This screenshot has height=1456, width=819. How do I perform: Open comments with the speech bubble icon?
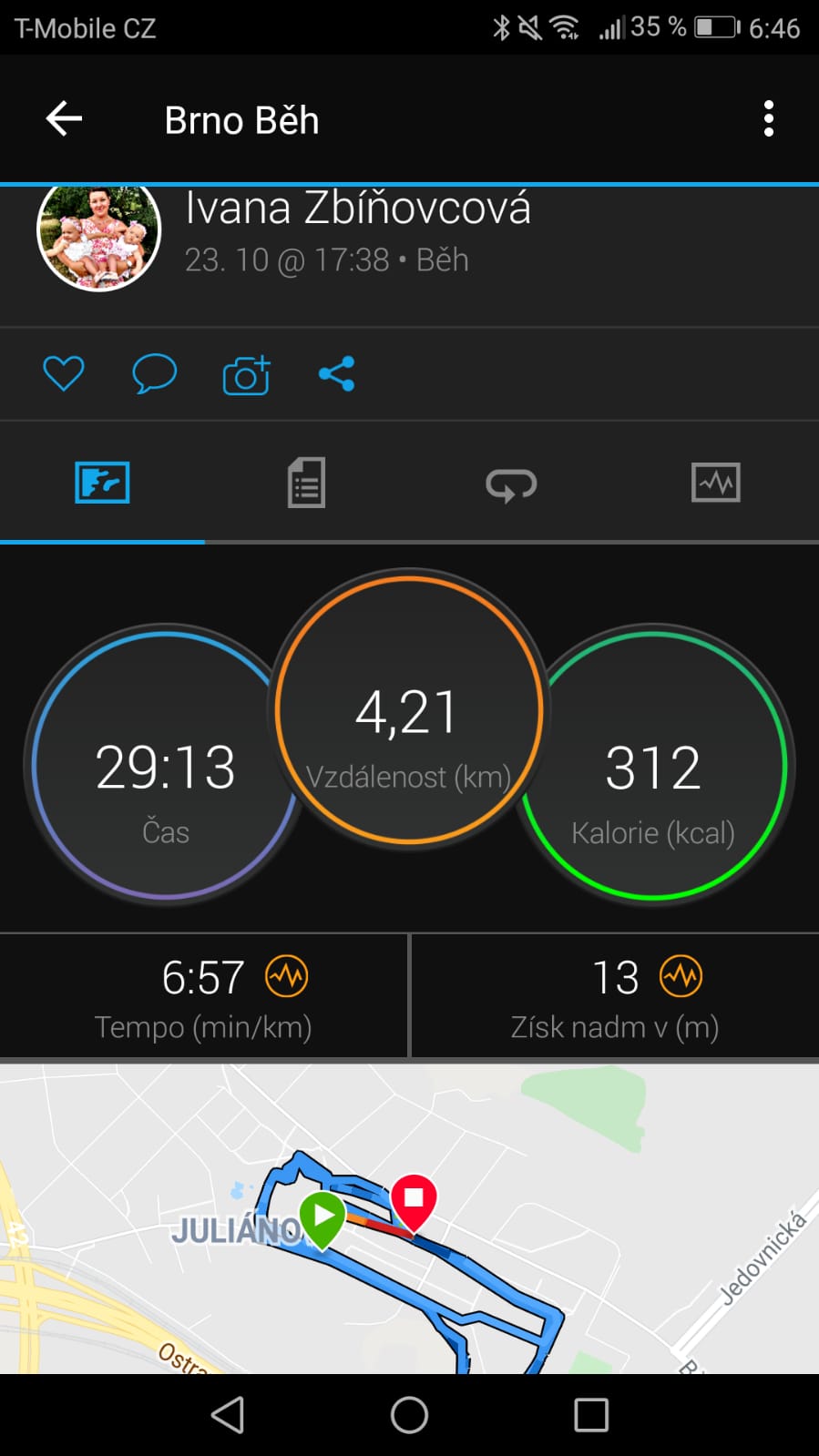154,373
